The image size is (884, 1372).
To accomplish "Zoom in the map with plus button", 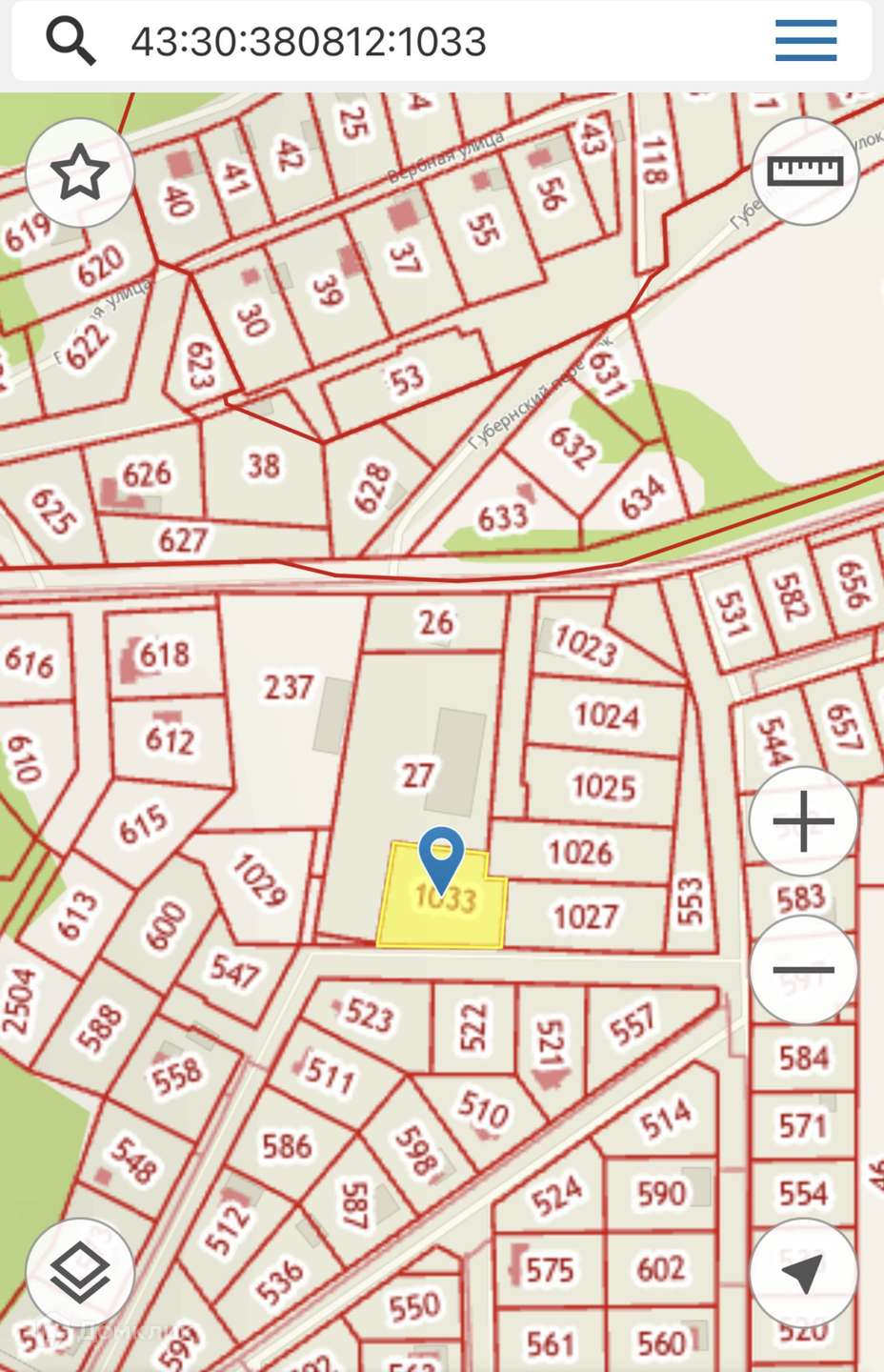I will [804, 821].
